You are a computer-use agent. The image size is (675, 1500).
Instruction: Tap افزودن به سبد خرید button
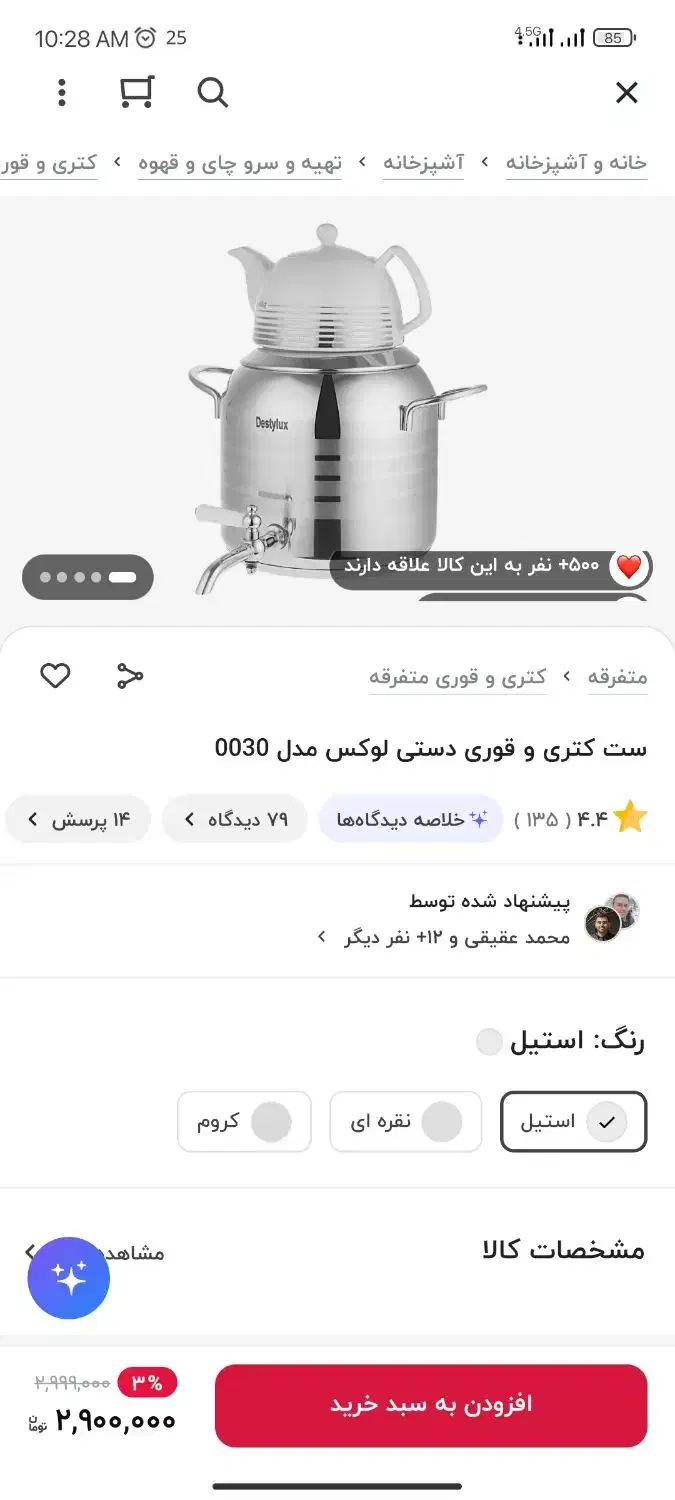tap(431, 1405)
